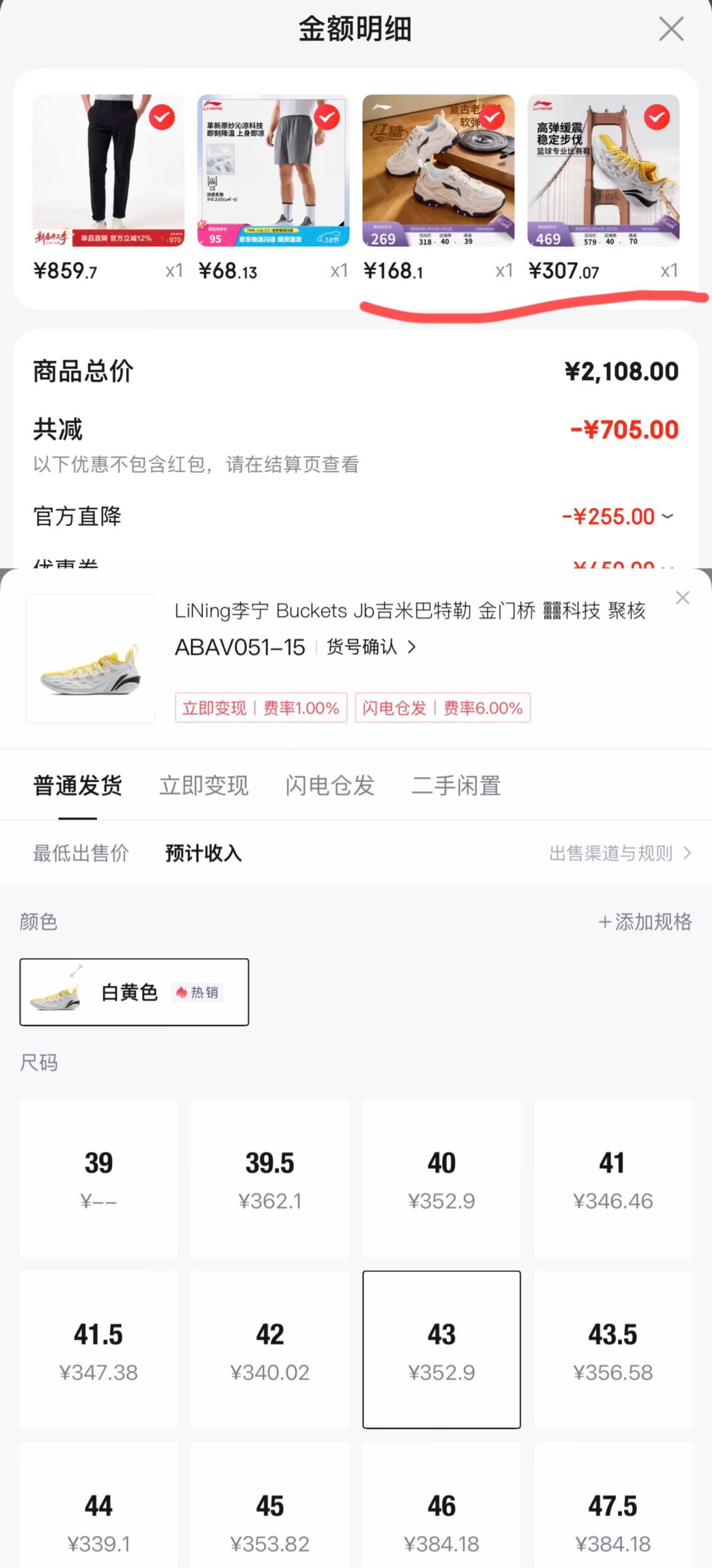Image resolution: width=712 pixels, height=1568 pixels.
Task: Show 最低出售价 for each size
Action: [x=81, y=853]
